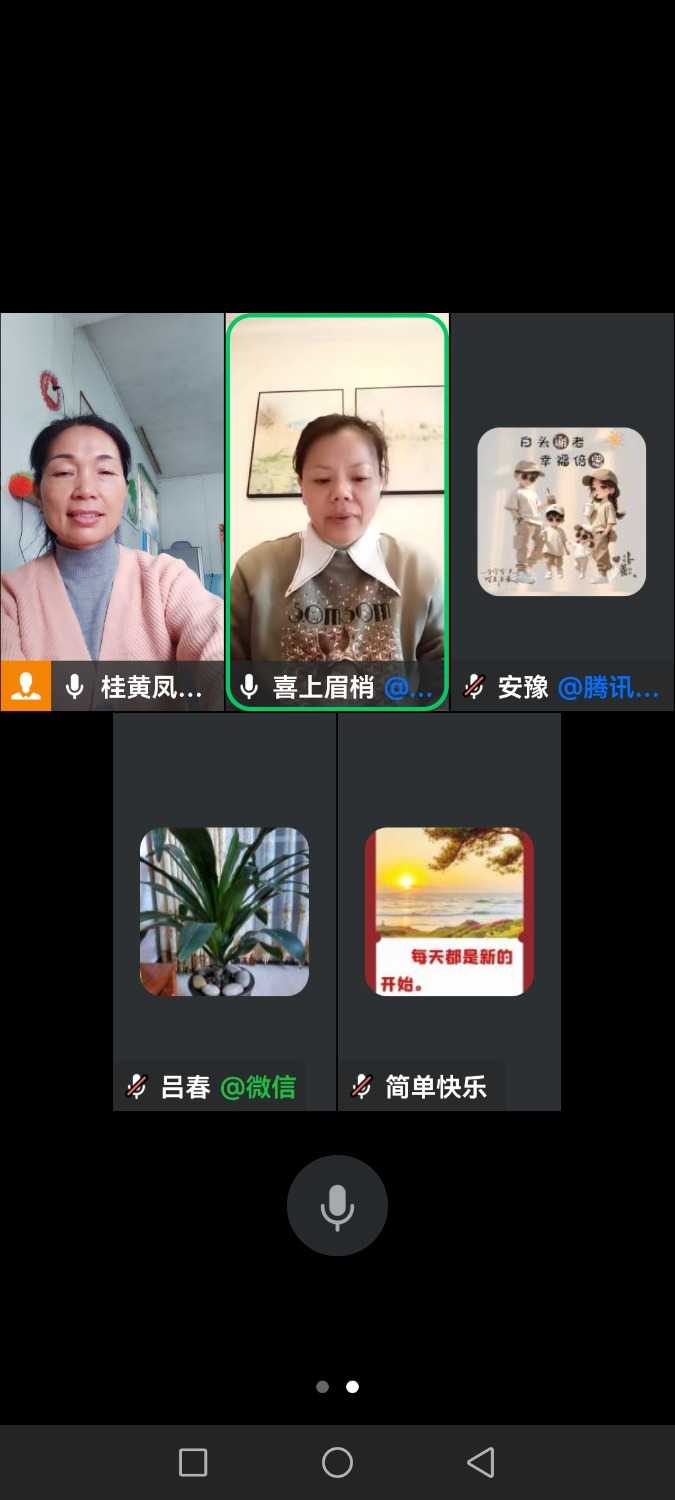The width and height of the screenshot is (675, 1500).
Task: Select 简单快乐's participant tile
Action: coord(449,910)
